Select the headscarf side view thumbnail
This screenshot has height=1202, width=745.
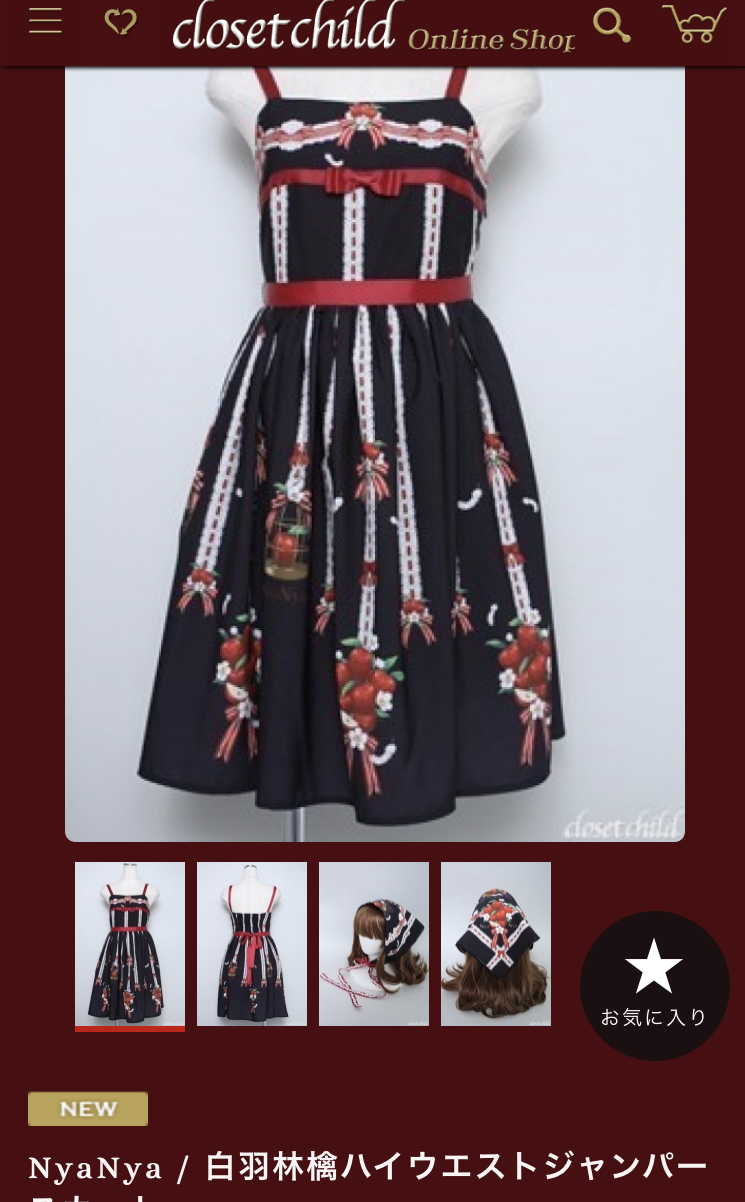click(x=374, y=944)
